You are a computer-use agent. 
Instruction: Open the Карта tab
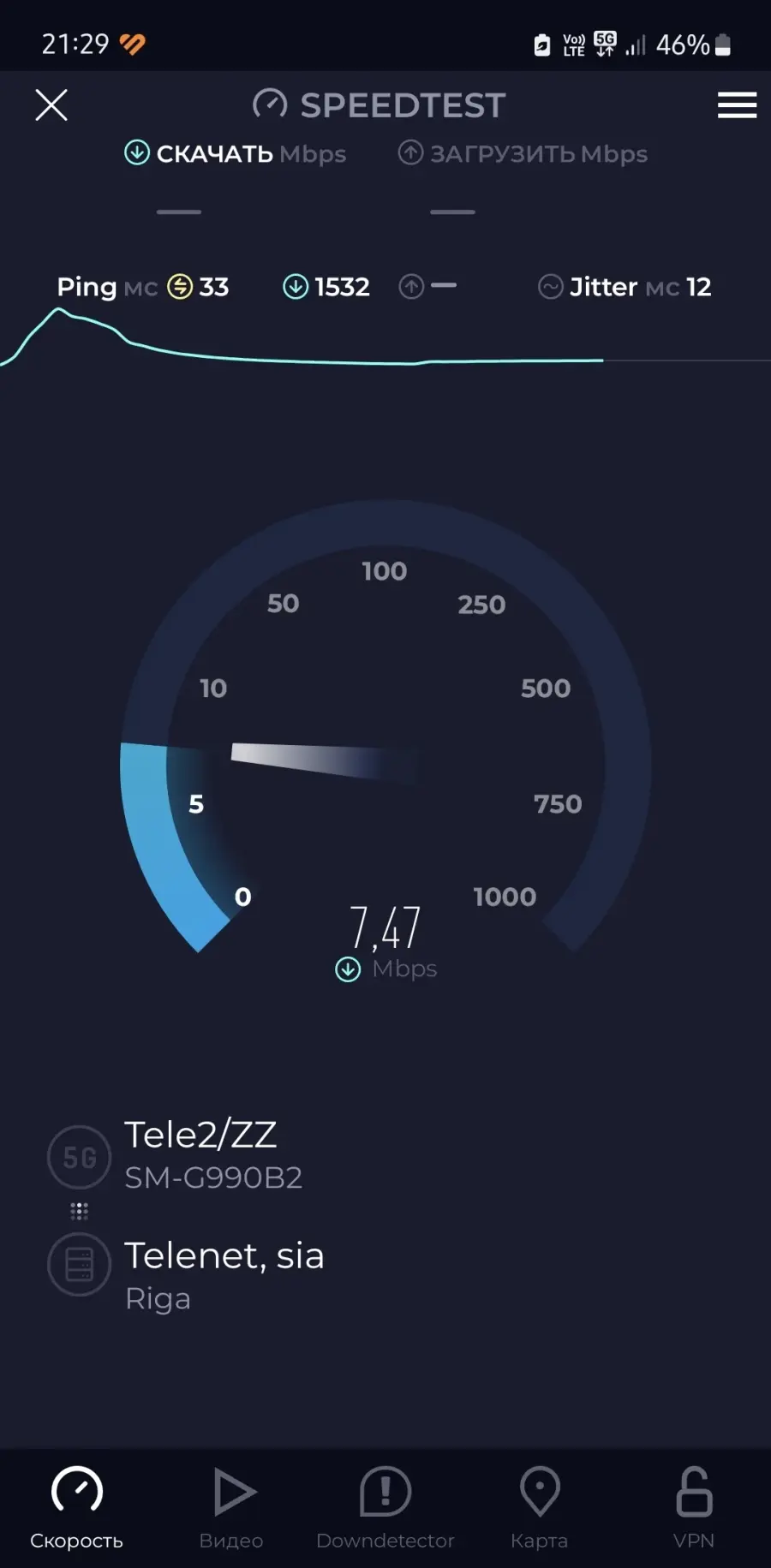coord(540,1508)
